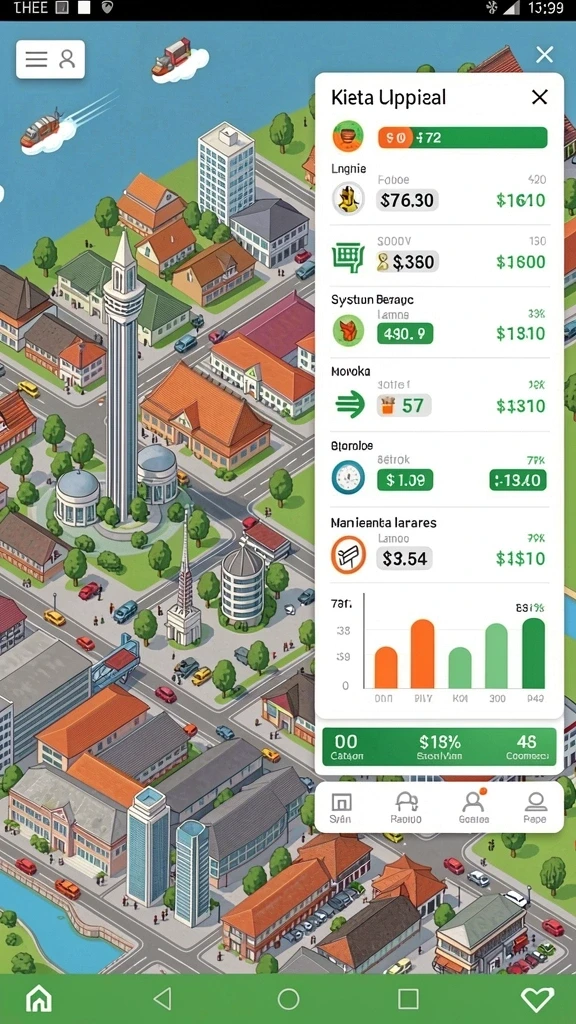Switch to the Svän tab
This screenshot has height=1024, width=576.
tap(341, 808)
